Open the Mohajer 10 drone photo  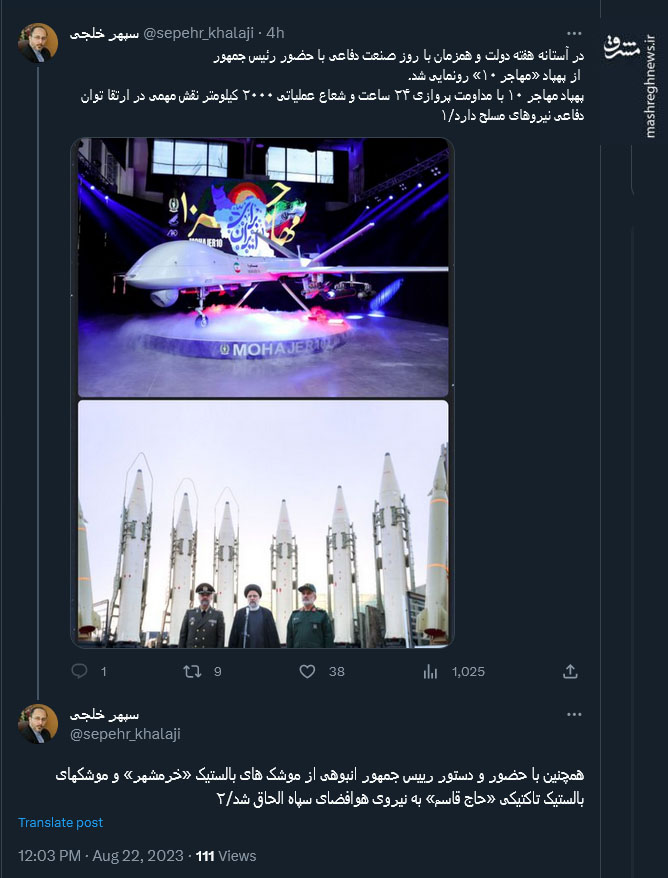click(x=263, y=267)
